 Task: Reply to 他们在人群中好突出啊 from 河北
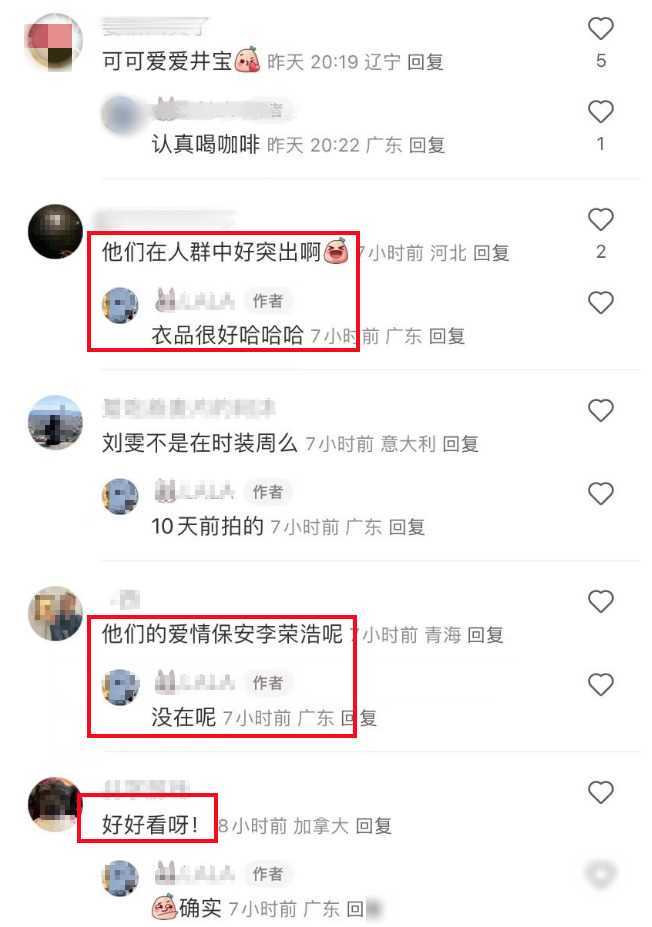(491, 254)
